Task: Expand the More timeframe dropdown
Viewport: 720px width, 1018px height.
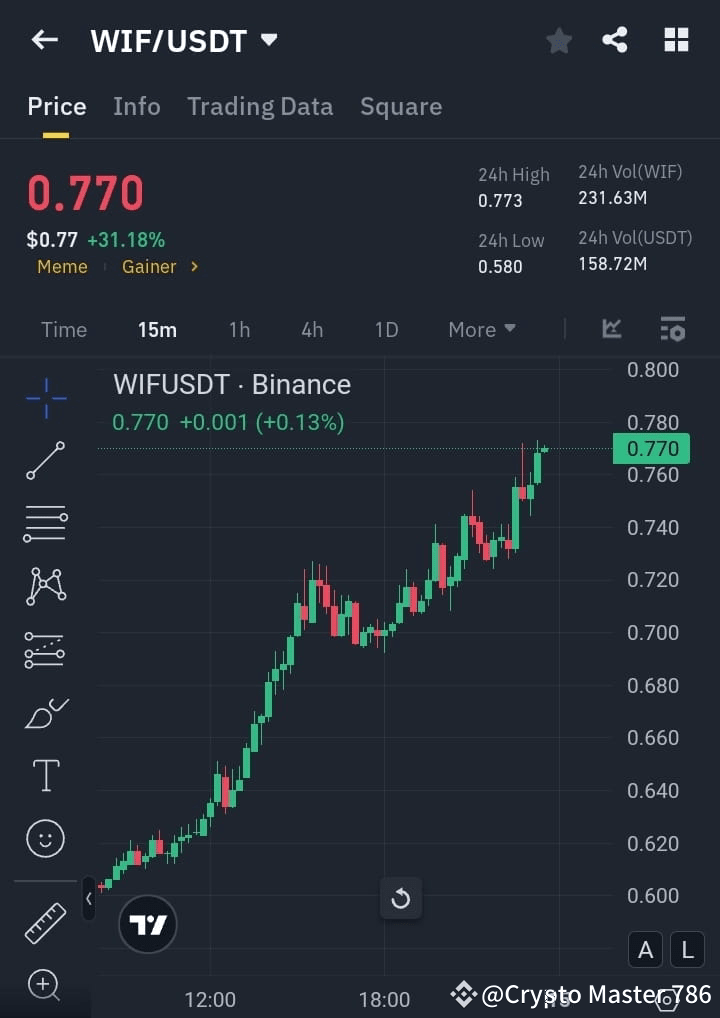Action: coord(481,329)
